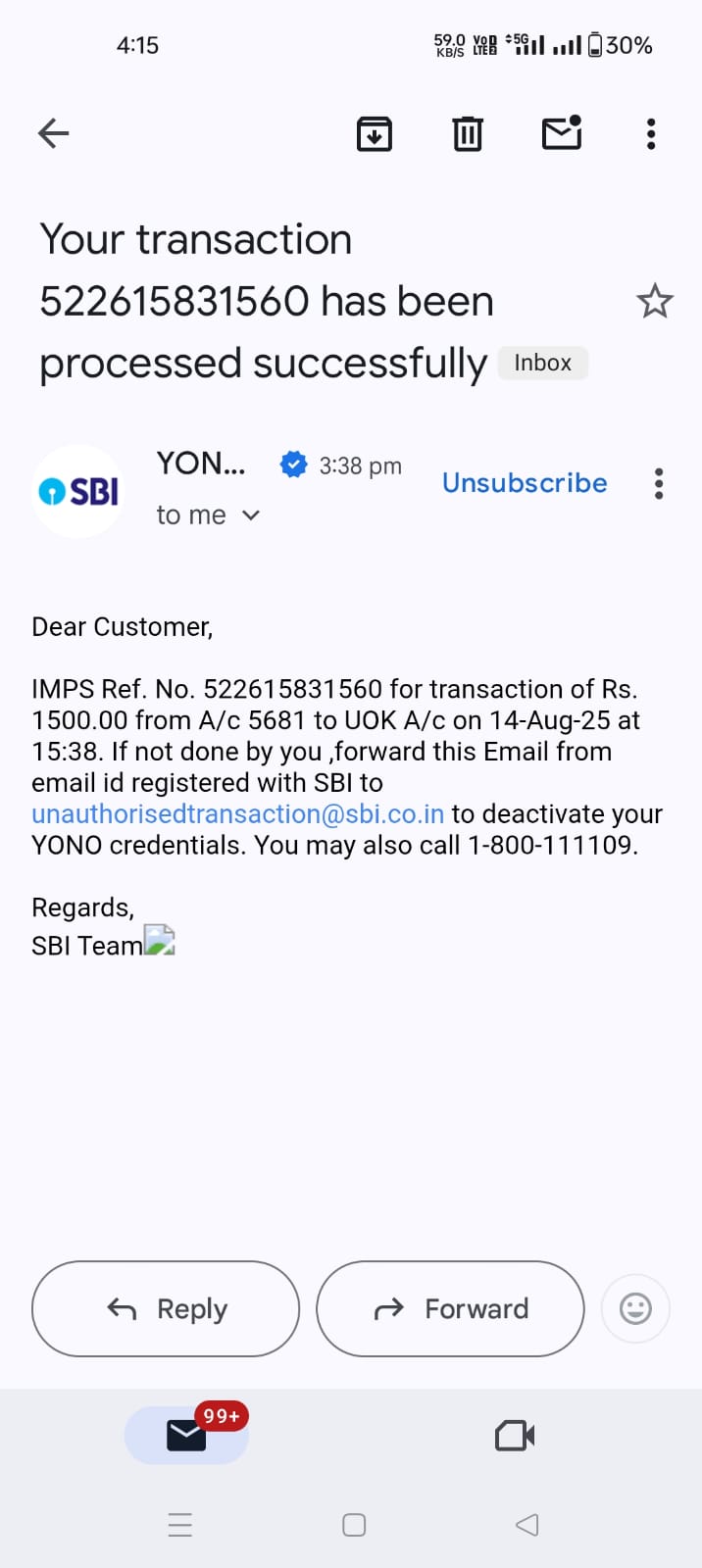Image resolution: width=702 pixels, height=1568 pixels.
Task: Forward this email
Action: [450, 1309]
